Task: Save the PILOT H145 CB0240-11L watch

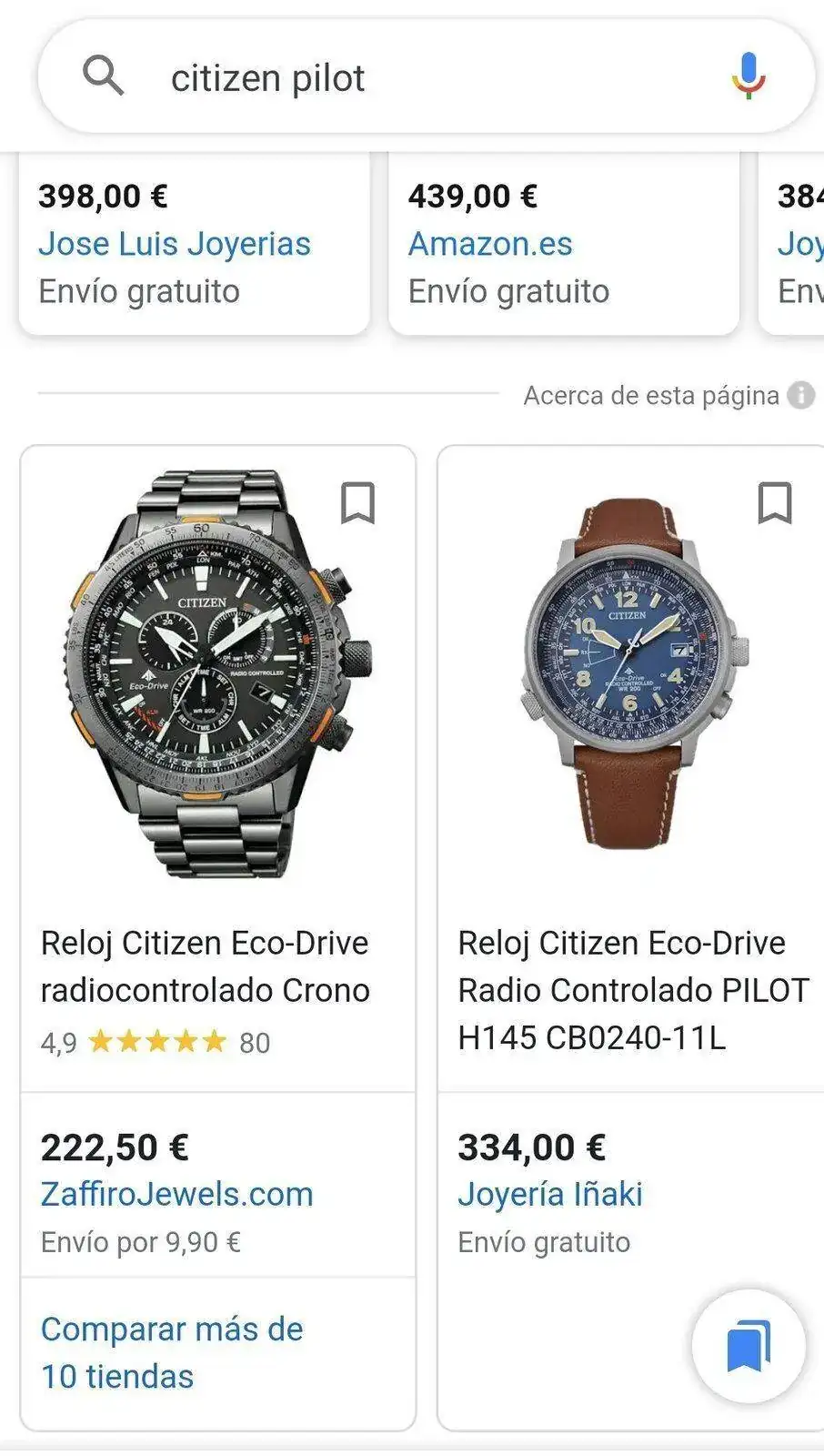Action: (775, 503)
